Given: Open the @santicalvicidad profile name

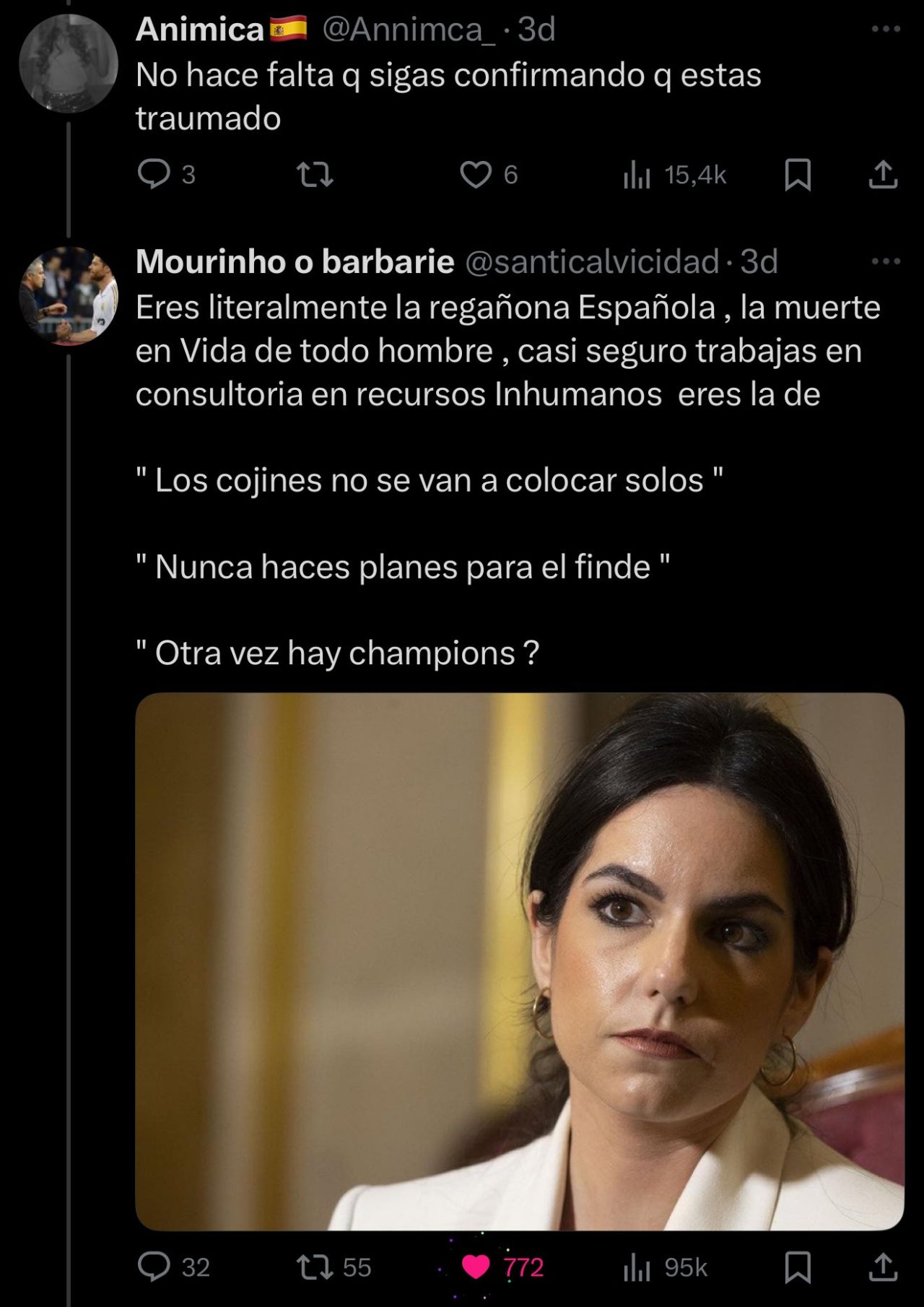Looking at the screenshot, I should [x=592, y=261].
